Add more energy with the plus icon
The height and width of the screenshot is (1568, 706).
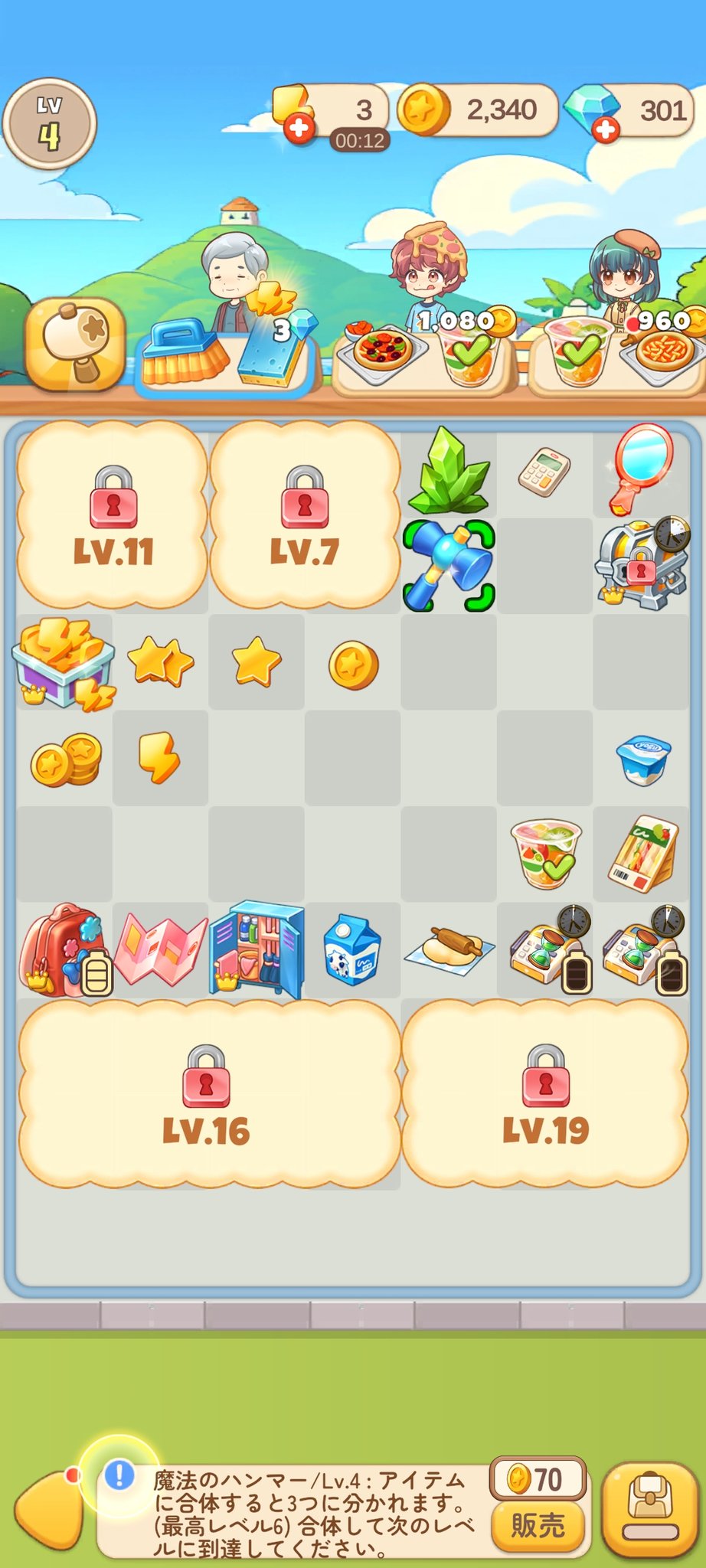click(299, 128)
